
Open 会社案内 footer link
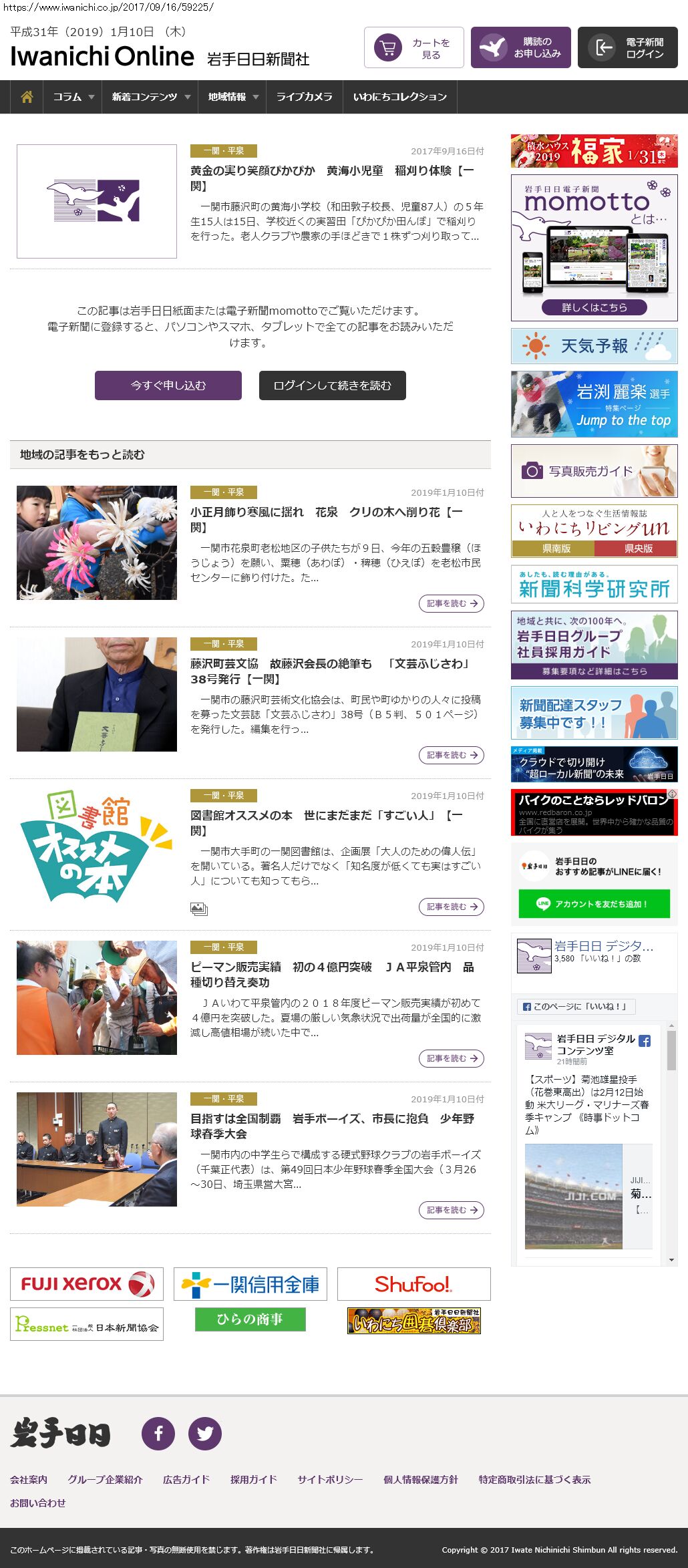[29, 1479]
